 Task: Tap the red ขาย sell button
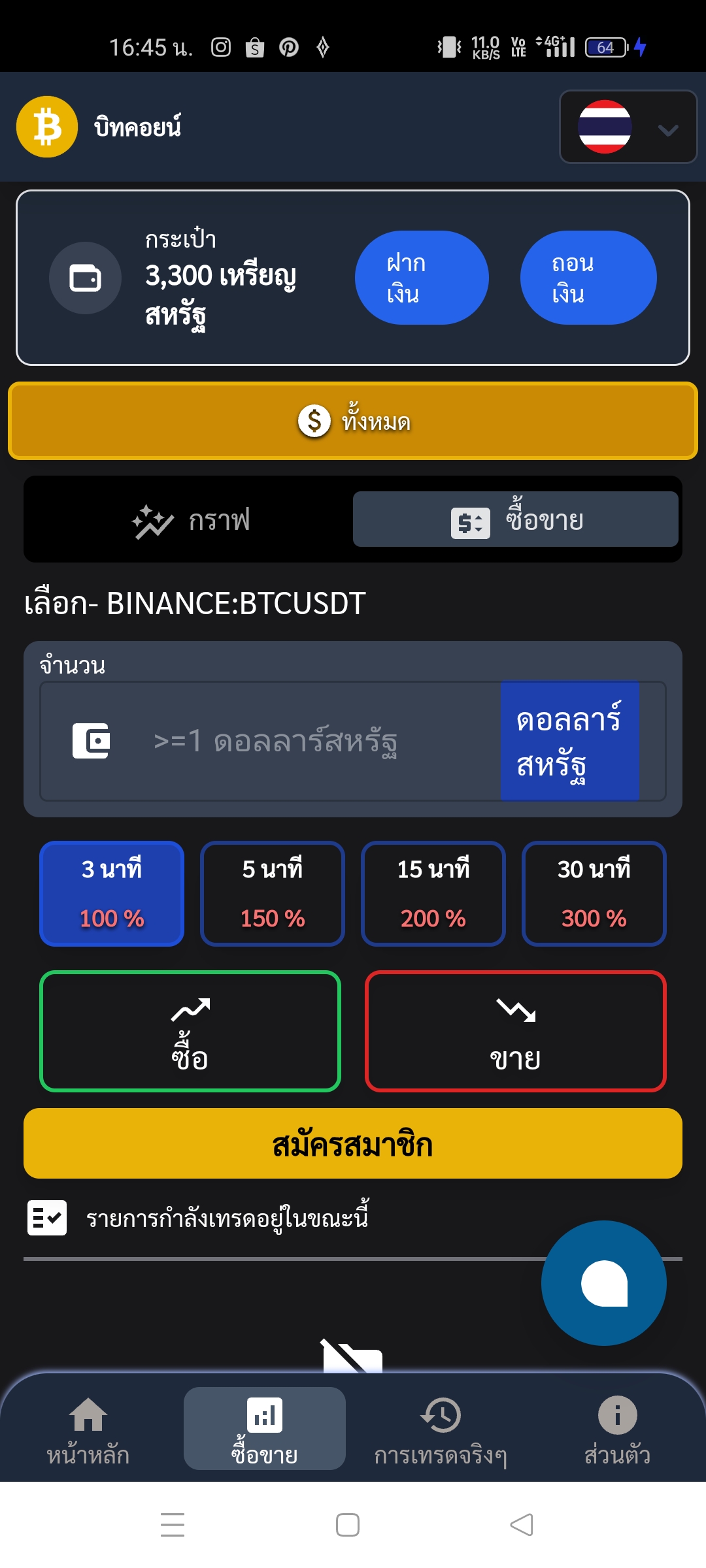point(516,1031)
